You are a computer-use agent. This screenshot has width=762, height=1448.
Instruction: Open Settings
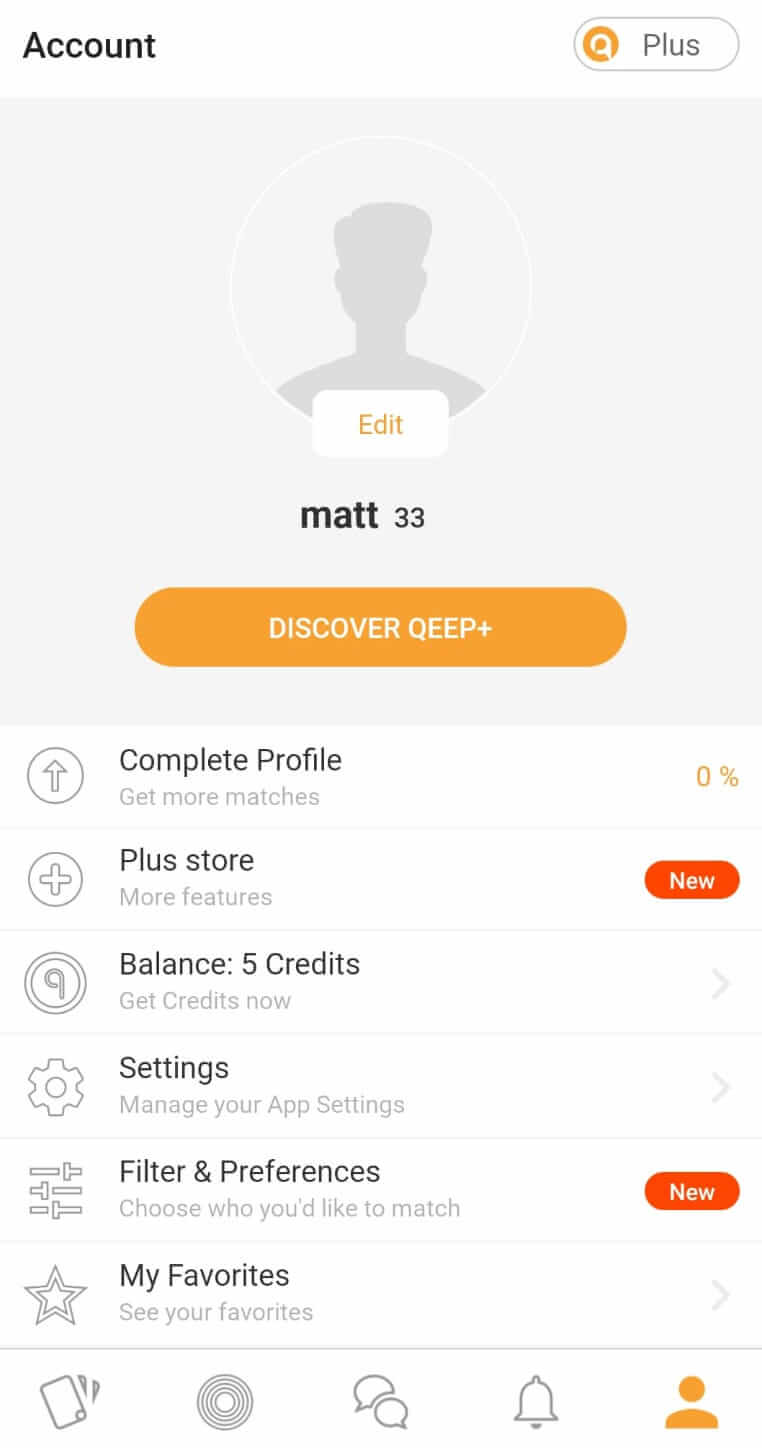coord(381,1087)
